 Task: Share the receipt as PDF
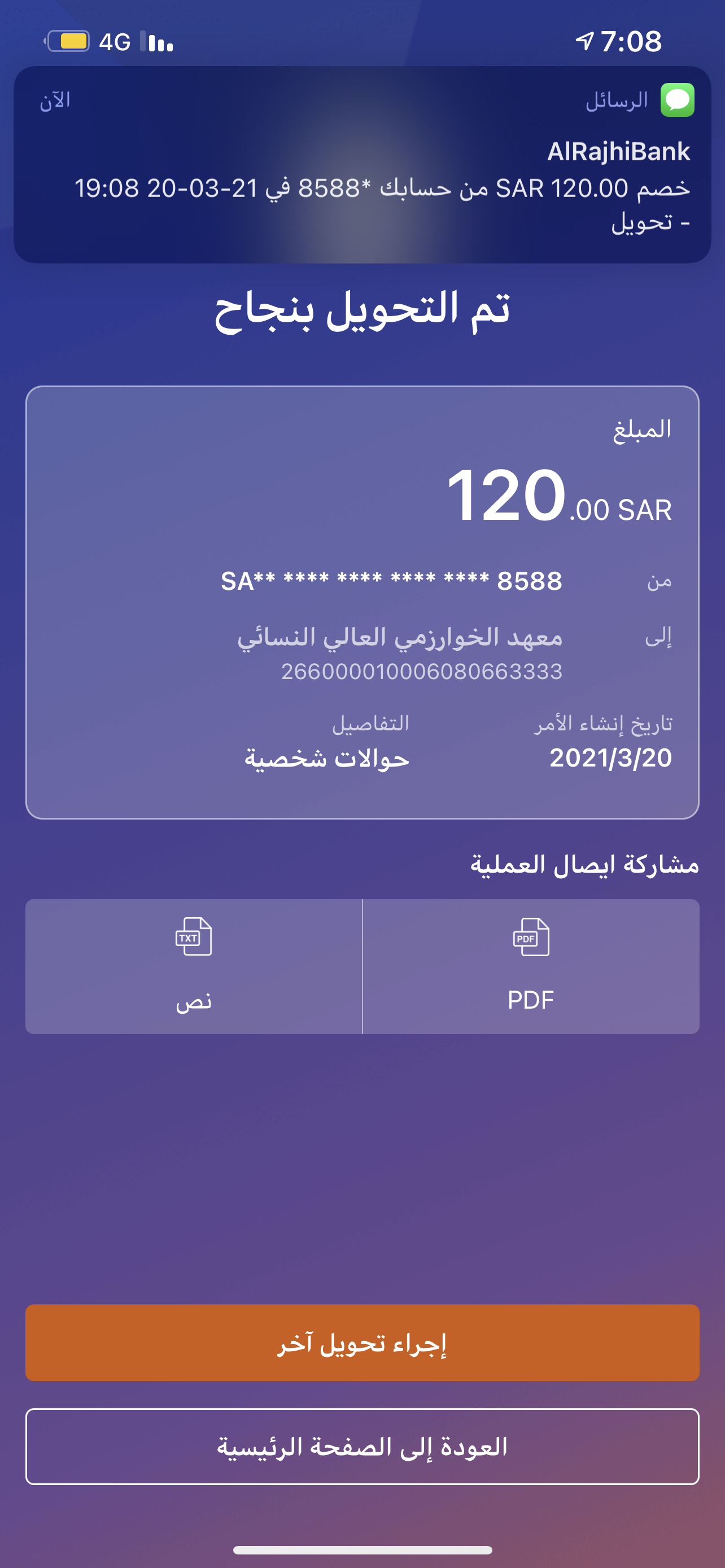coord(531,966)
